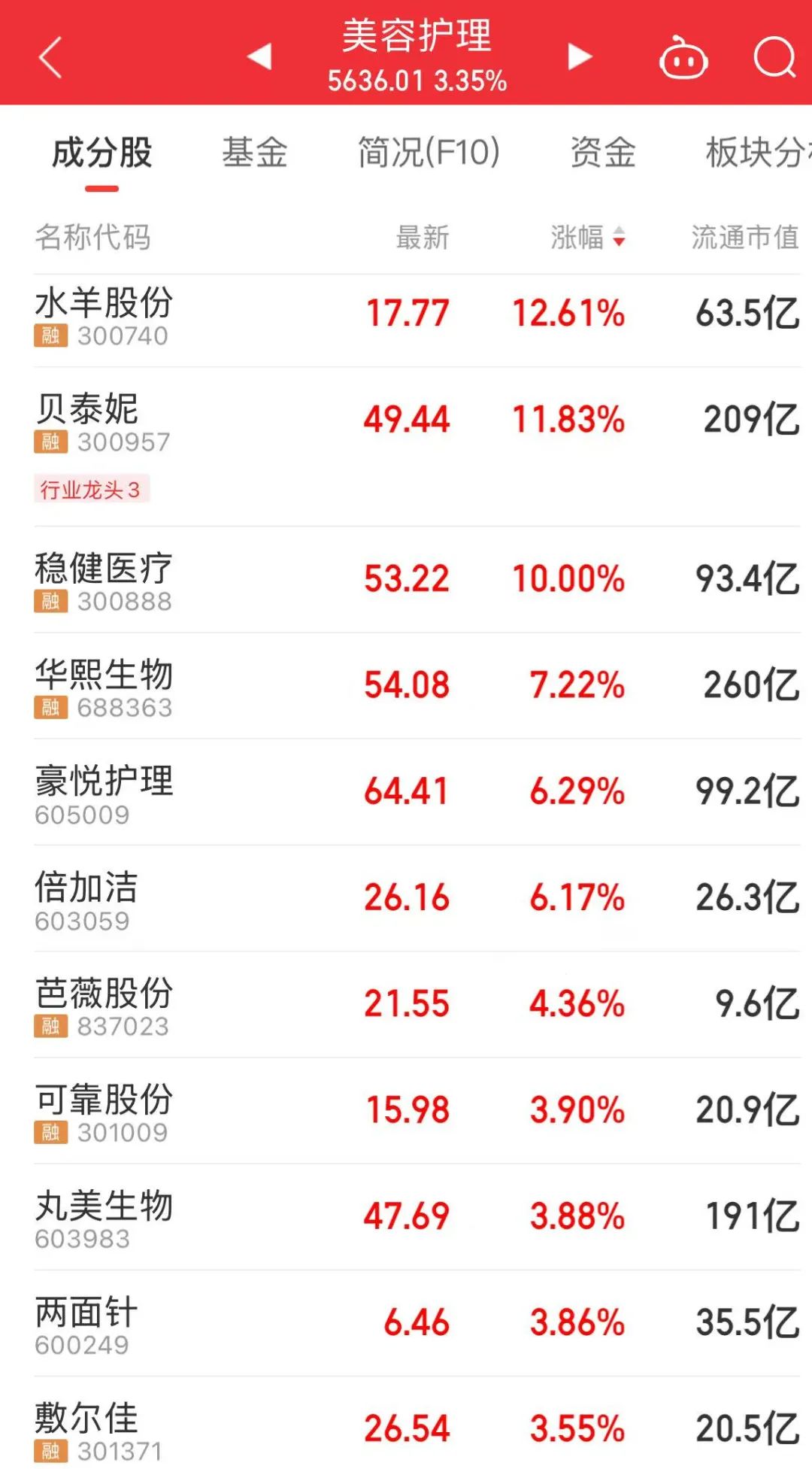812x1469 pixels.
Task: Open the 资金 section
Action: click(x=604, y=151)
